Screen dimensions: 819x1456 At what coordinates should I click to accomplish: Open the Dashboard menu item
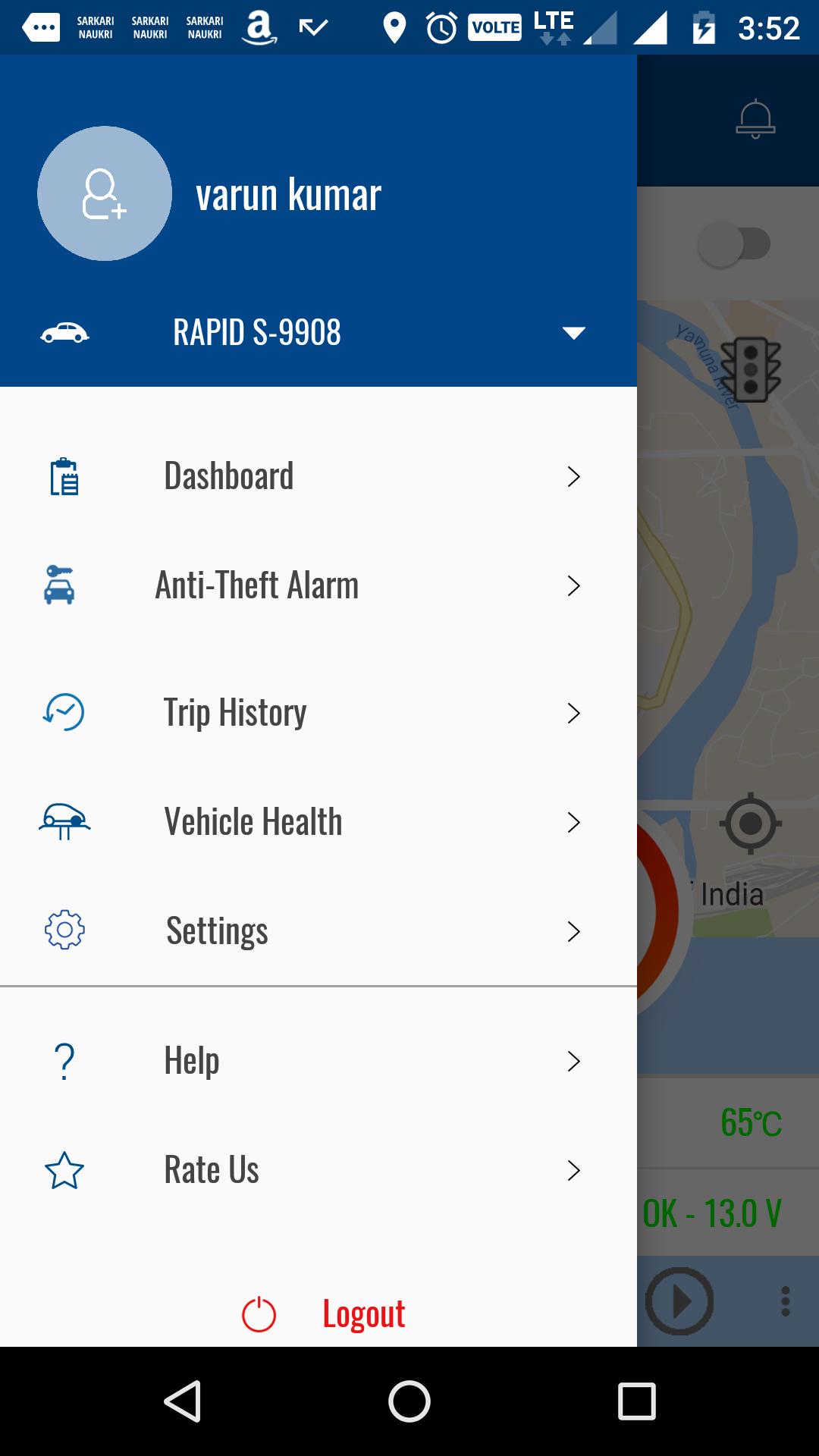pyautogui.click(x=318, y=476)
